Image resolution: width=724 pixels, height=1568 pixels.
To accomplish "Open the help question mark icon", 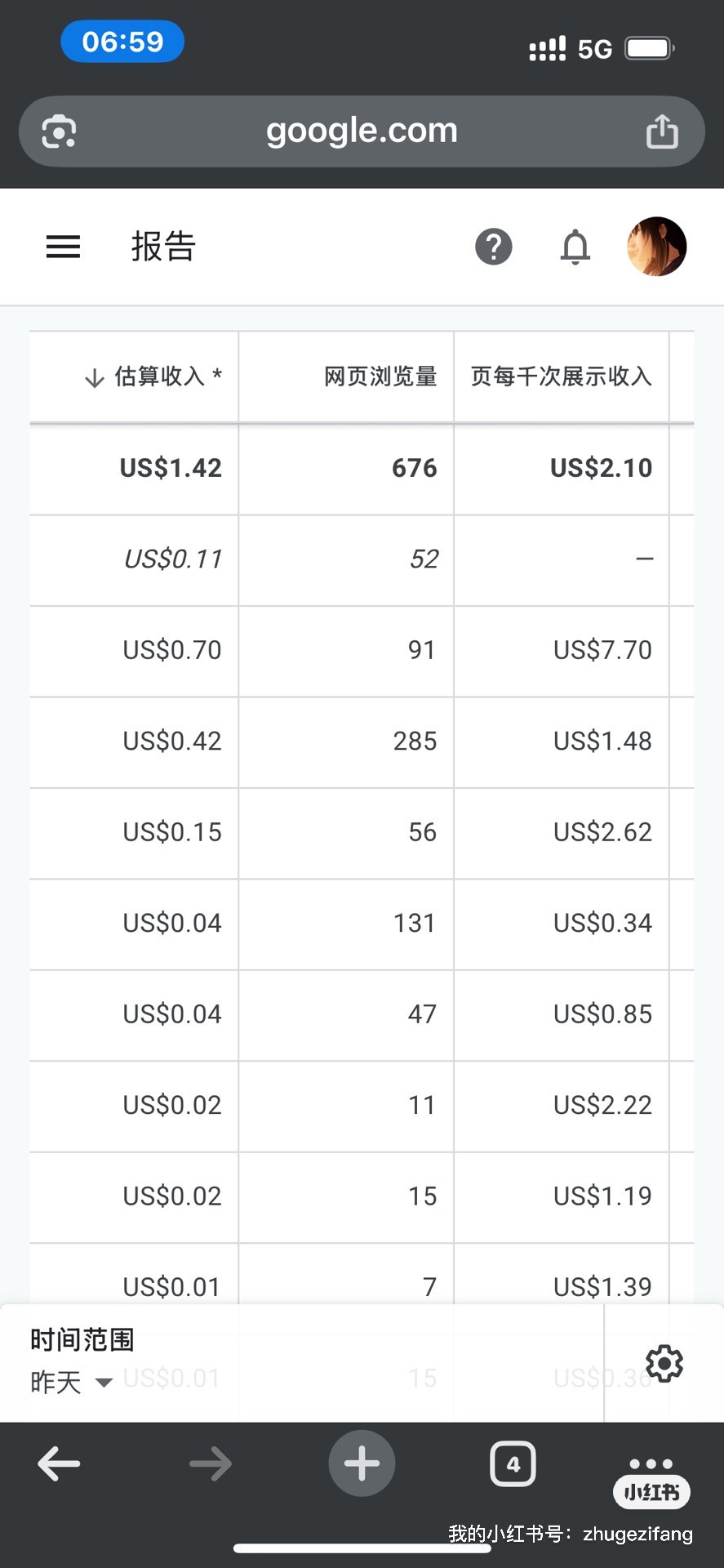I will tap(494, 247).
